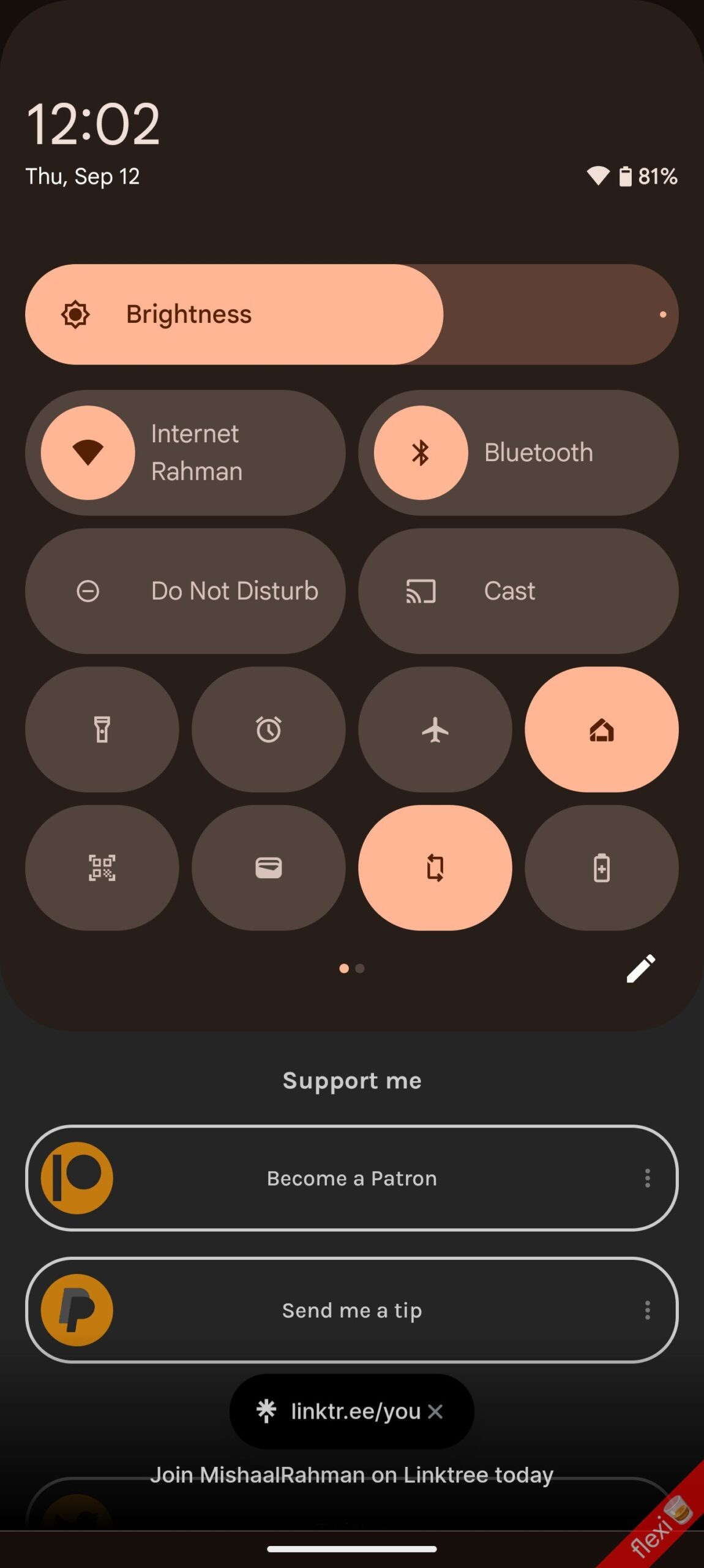Open the alarm clock tile

[269, 729]
